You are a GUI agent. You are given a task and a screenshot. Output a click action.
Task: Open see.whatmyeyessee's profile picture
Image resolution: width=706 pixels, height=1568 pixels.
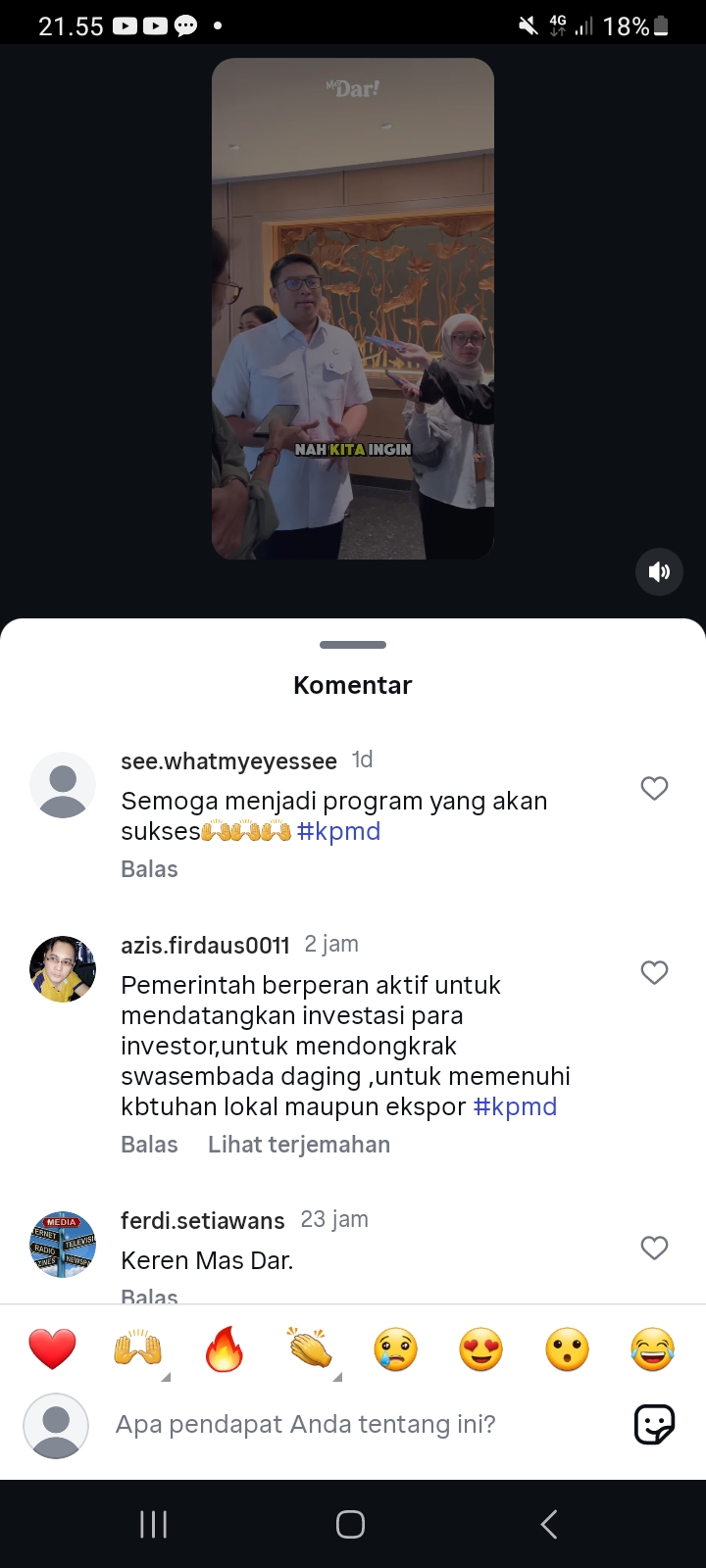pos(63,785)
